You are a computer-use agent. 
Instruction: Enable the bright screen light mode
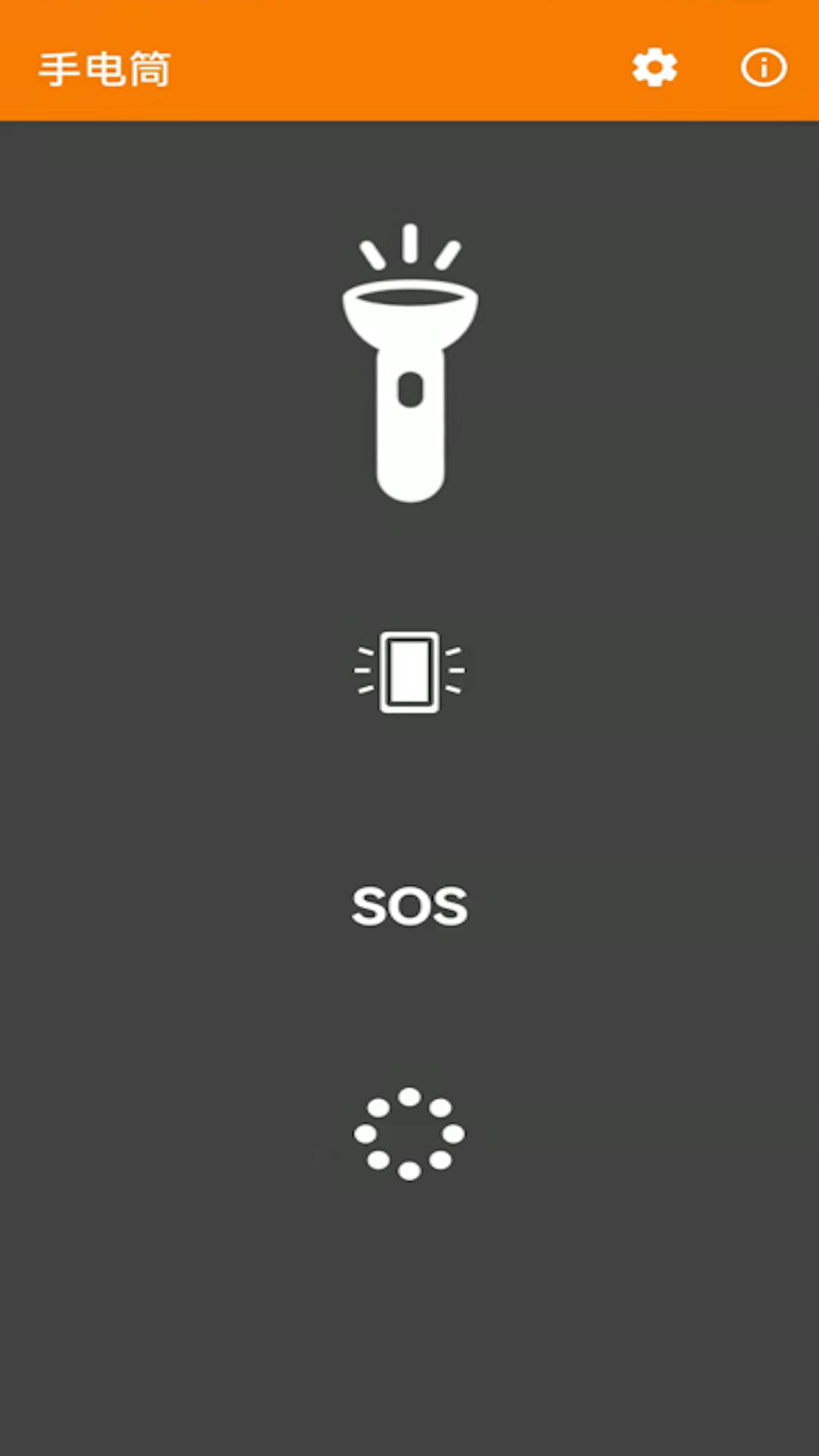pos(409,672)
